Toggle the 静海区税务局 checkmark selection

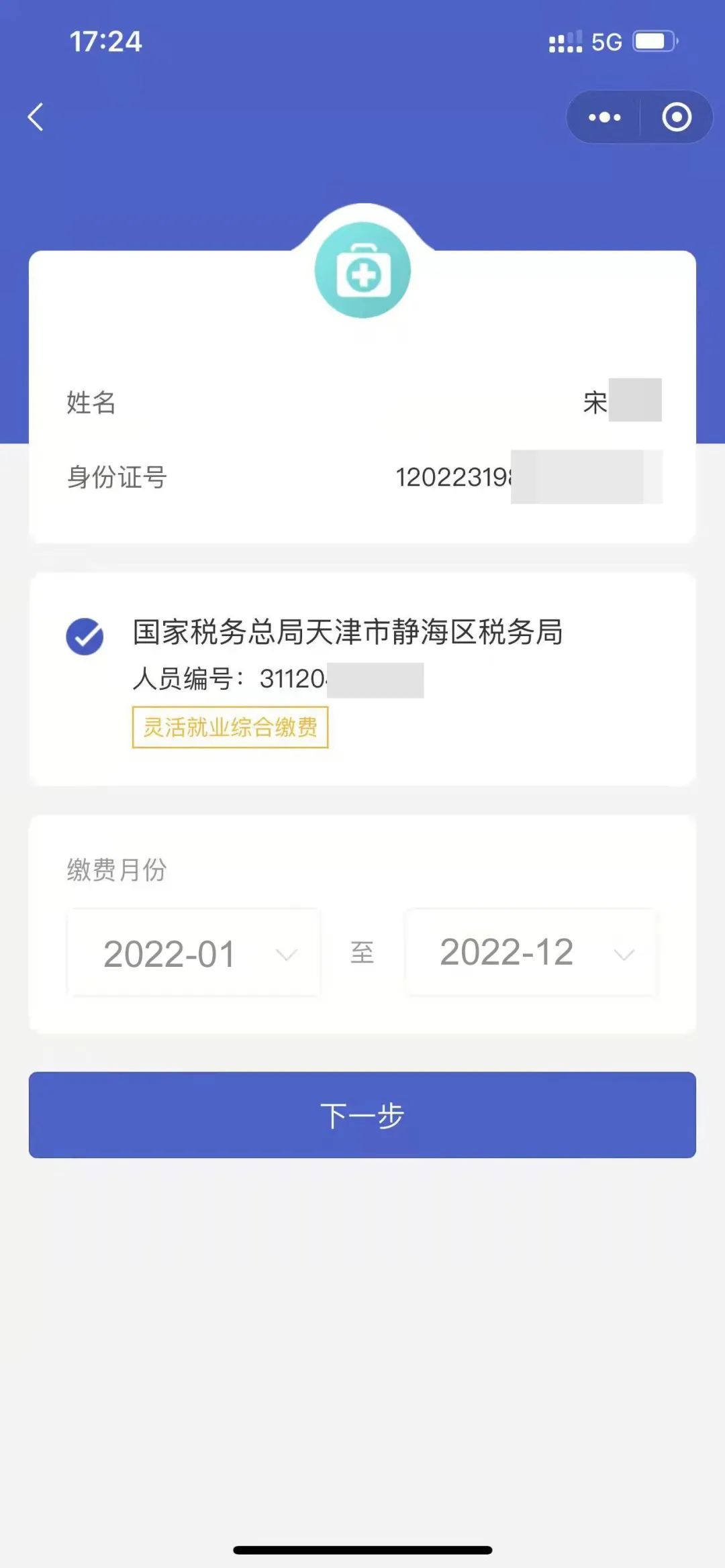pos(85,636)
